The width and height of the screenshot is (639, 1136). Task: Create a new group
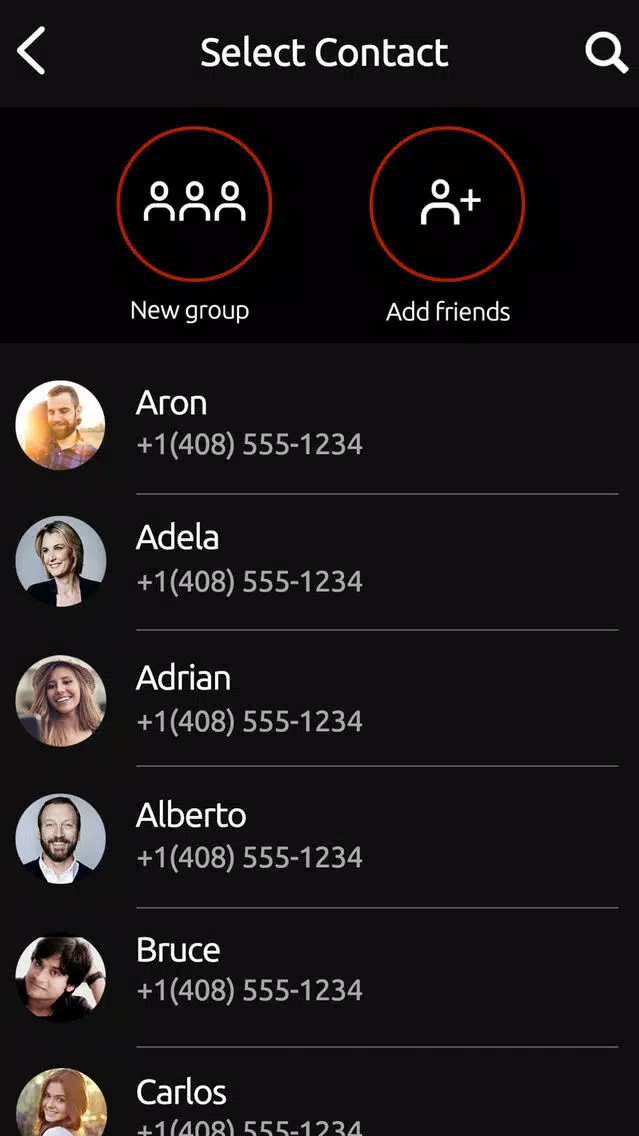pos(194,205)
